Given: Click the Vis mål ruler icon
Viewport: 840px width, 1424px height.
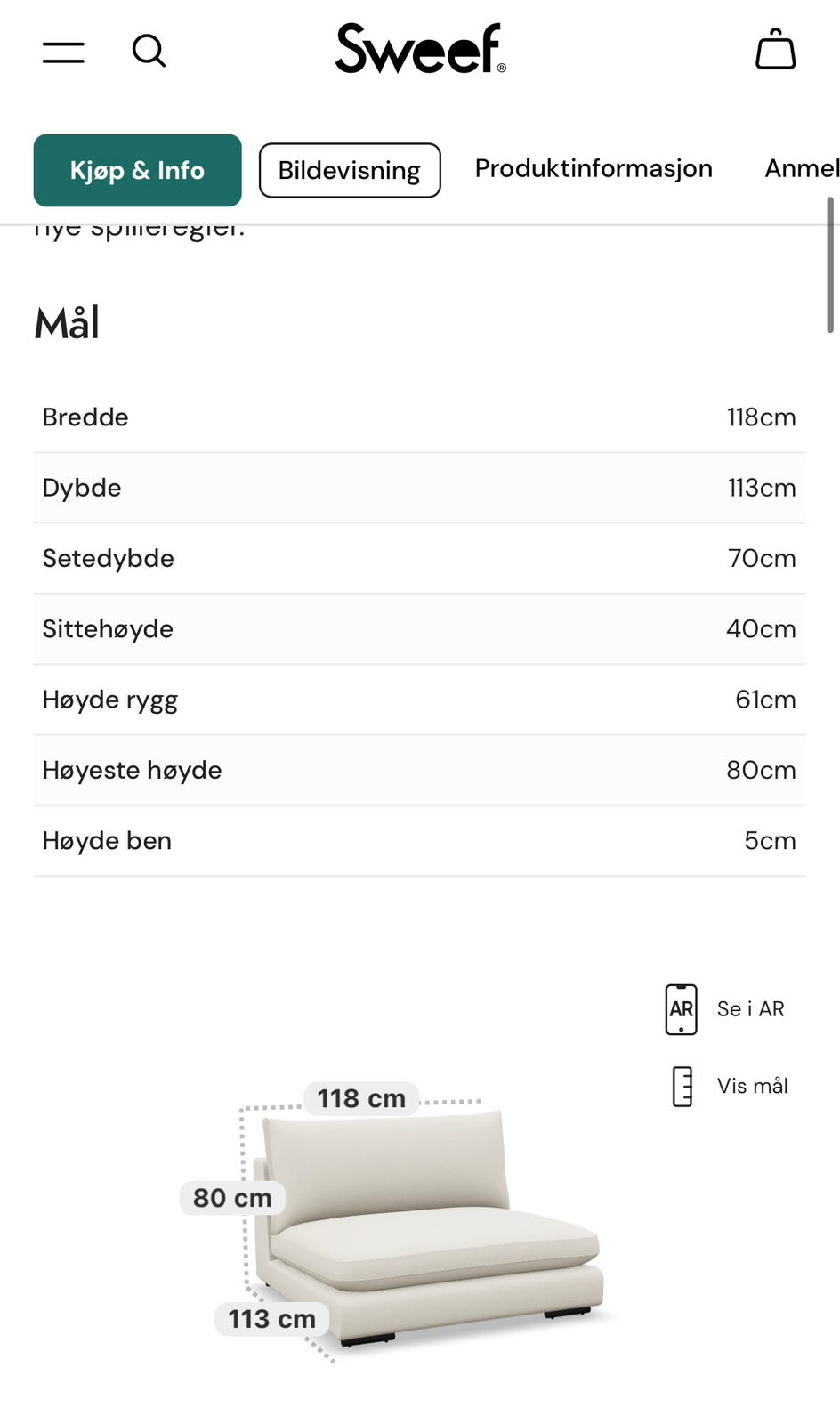Looking at the screenshot, I should coord(682,1086).
